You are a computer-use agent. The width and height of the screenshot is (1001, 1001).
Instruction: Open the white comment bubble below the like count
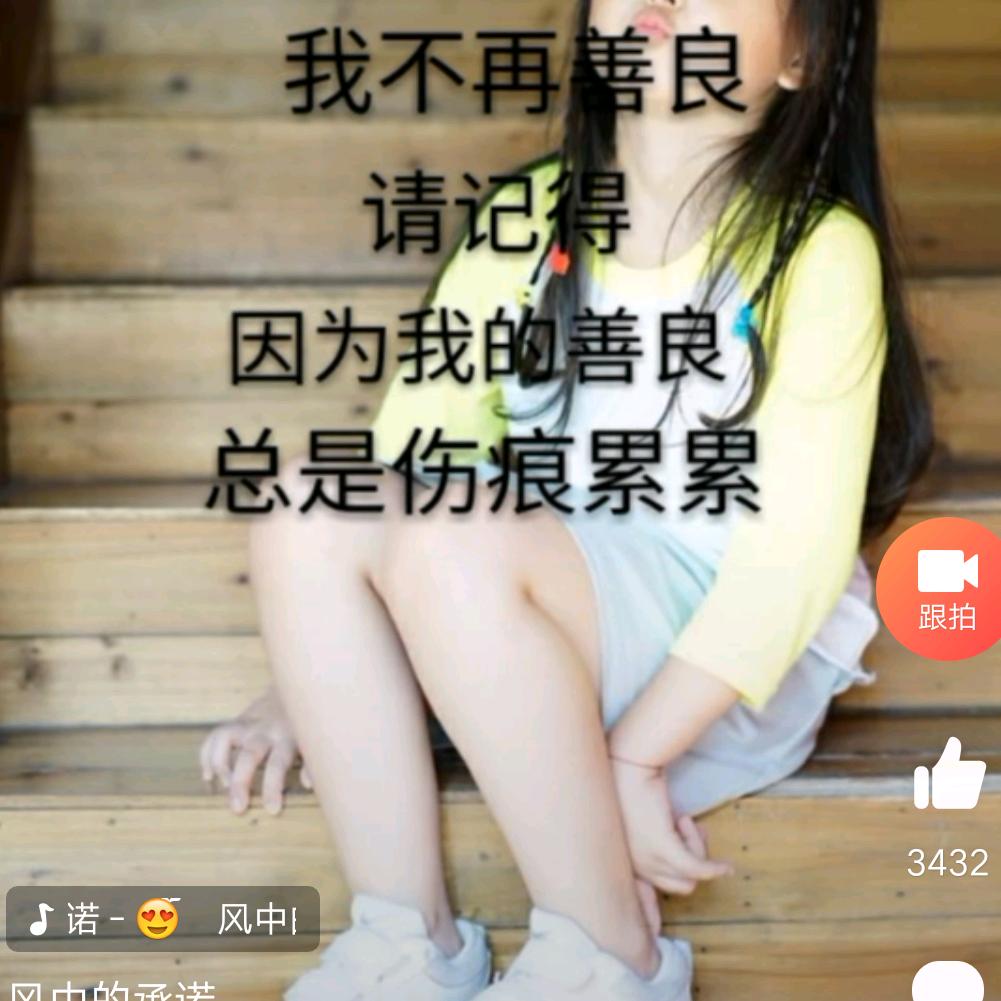coord(947,982)
